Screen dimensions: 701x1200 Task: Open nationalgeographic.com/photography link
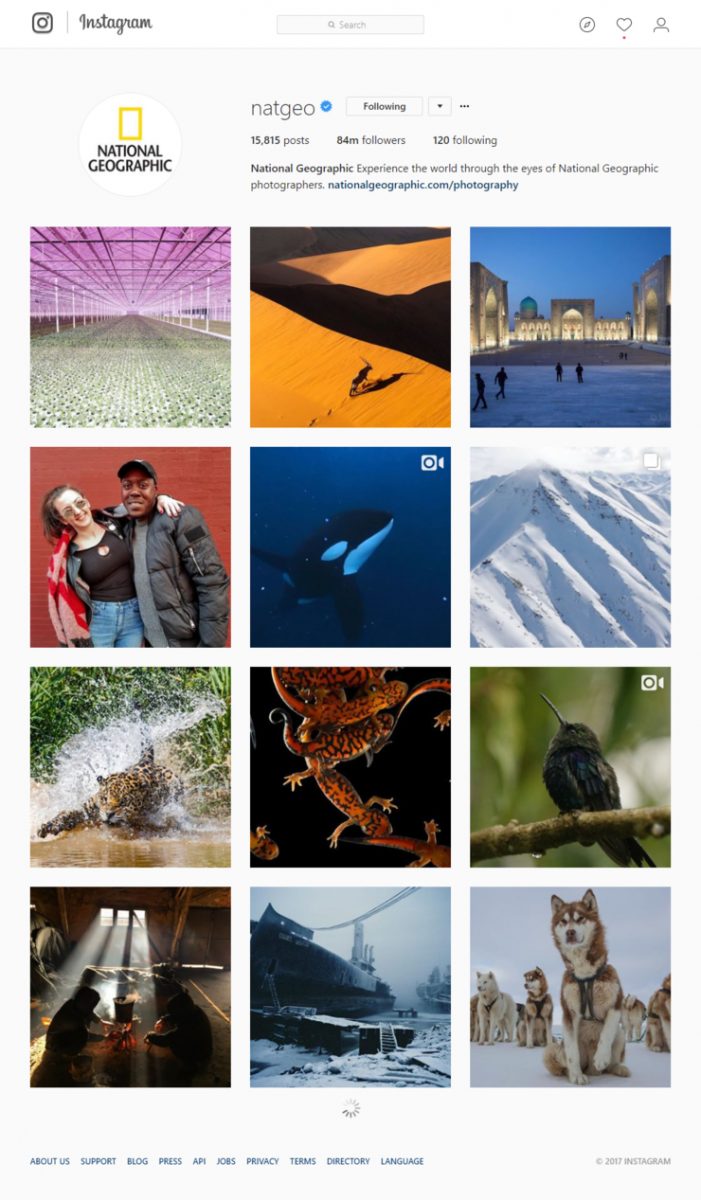pyautogui.click(x=423, y=185)
